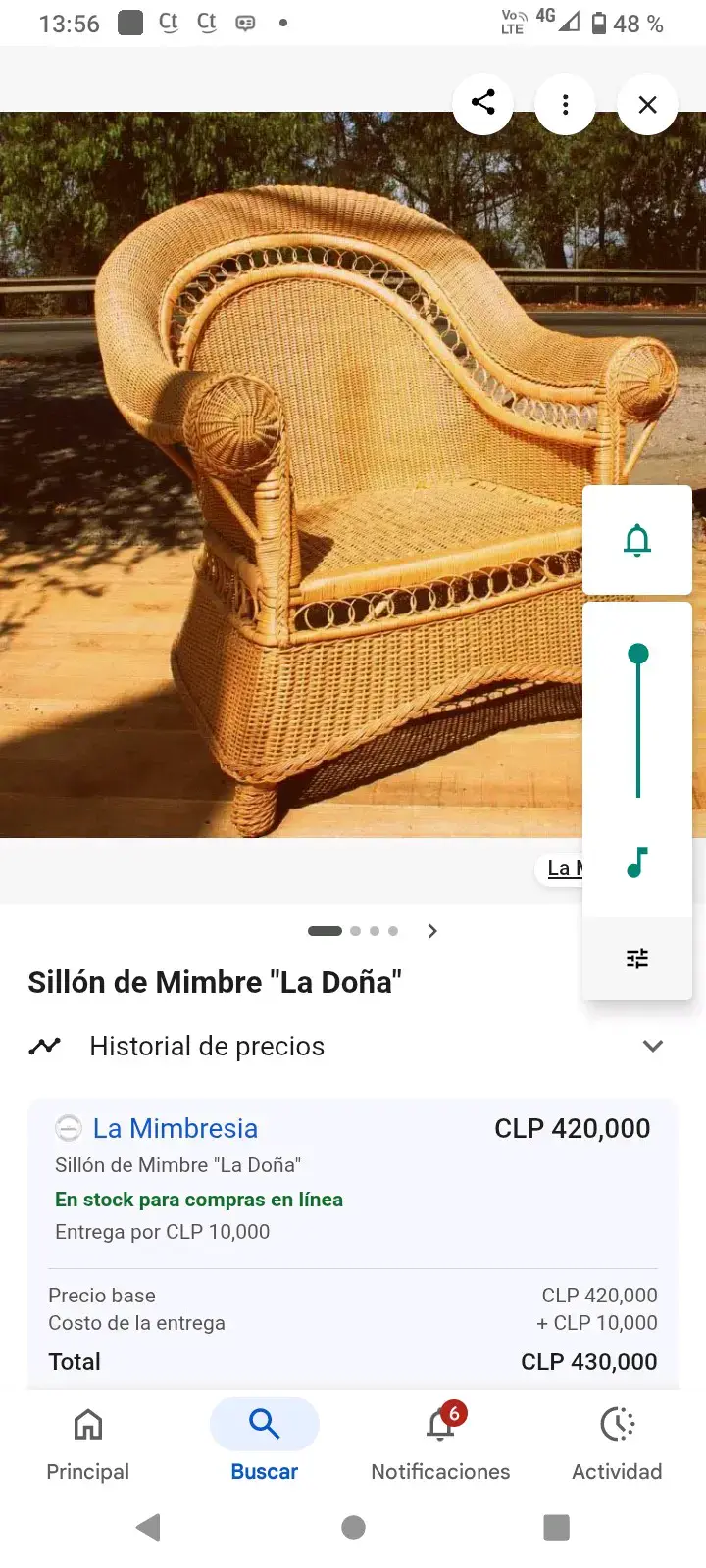Open the La Mimbresia store link
Screen dimensions: 706x1568
[175, 1128]
